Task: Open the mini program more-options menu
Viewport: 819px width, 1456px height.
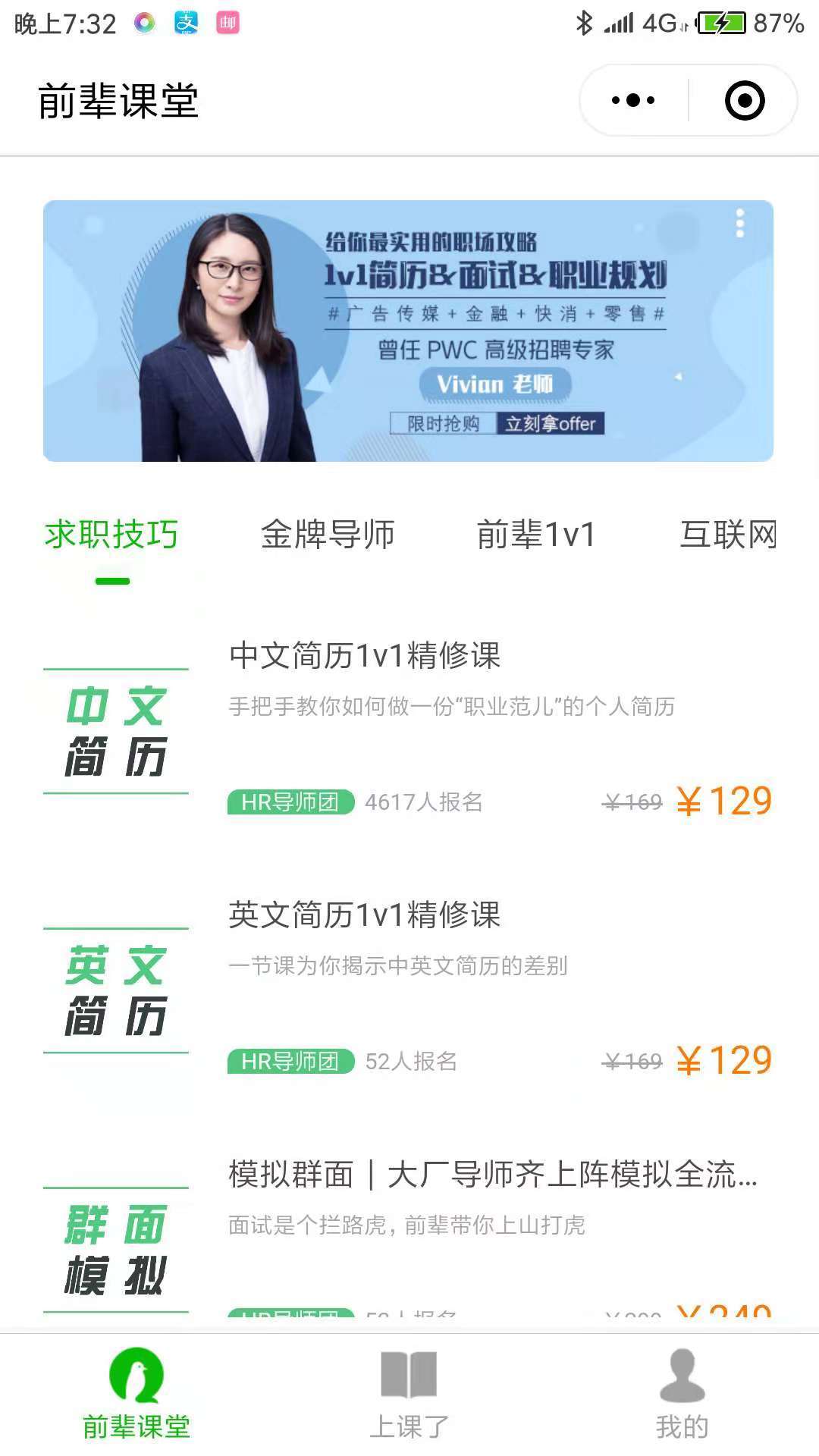Action: click(x=633, y=100)
